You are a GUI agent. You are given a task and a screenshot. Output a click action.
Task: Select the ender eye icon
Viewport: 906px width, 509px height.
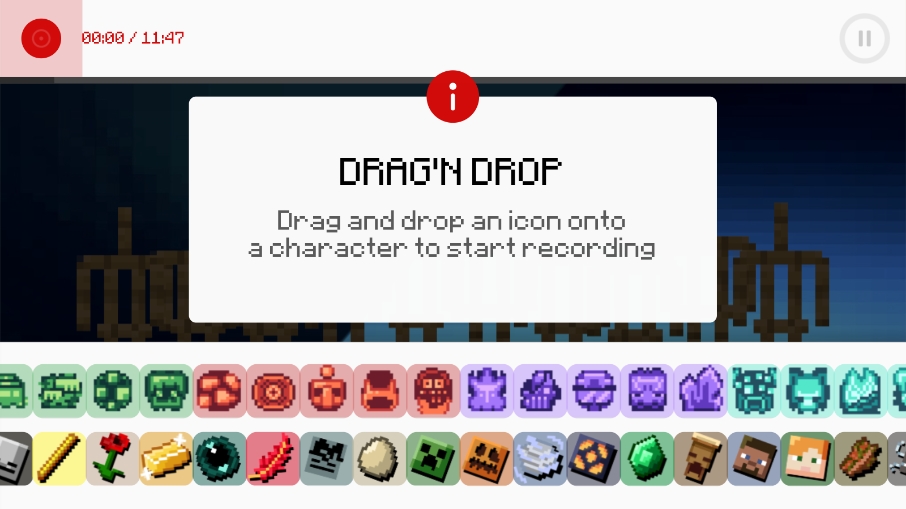219,459
